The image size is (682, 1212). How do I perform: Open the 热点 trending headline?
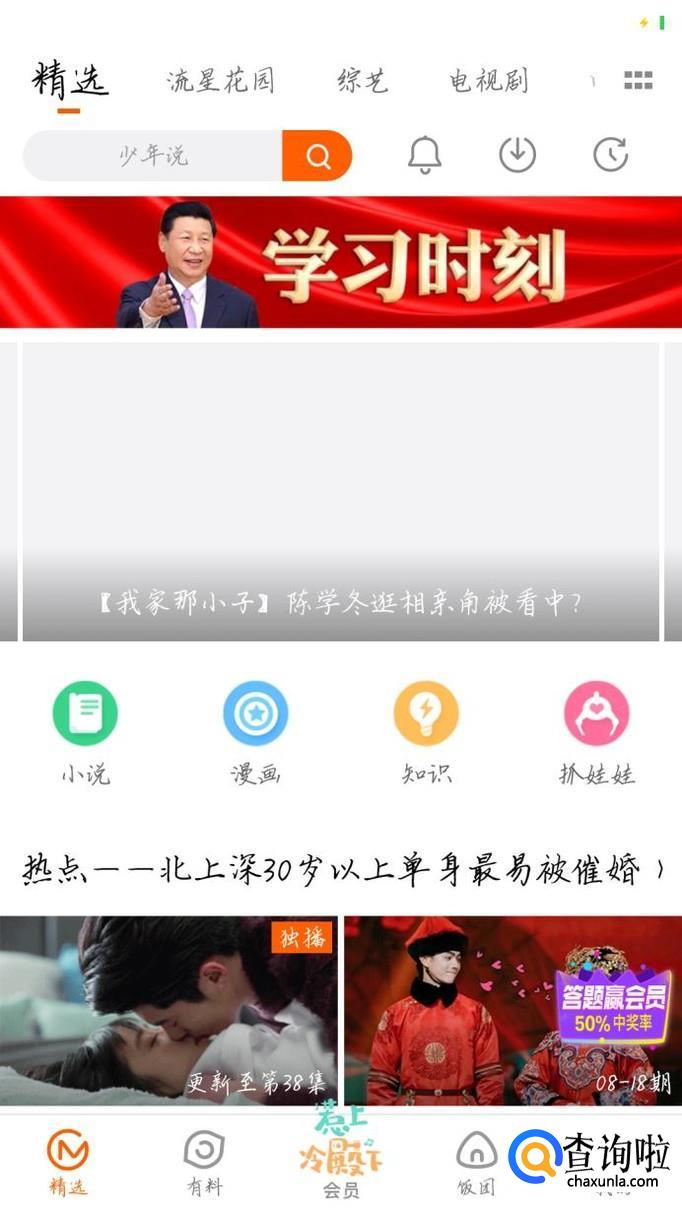(x=341, y=870)
